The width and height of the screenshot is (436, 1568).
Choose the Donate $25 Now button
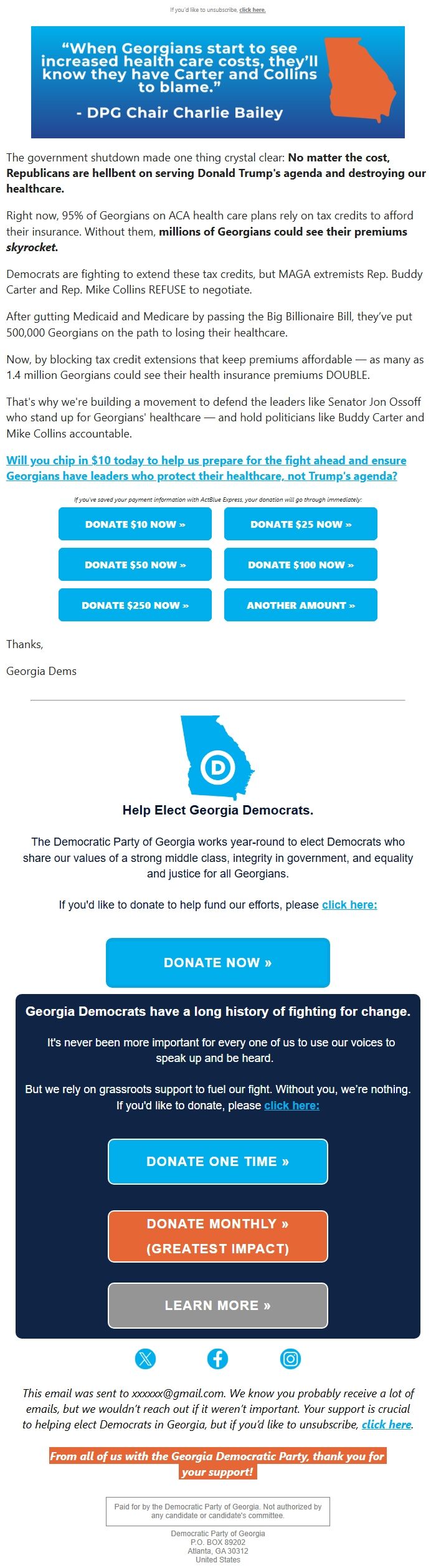pyautogui.click(x=301, y=524)
